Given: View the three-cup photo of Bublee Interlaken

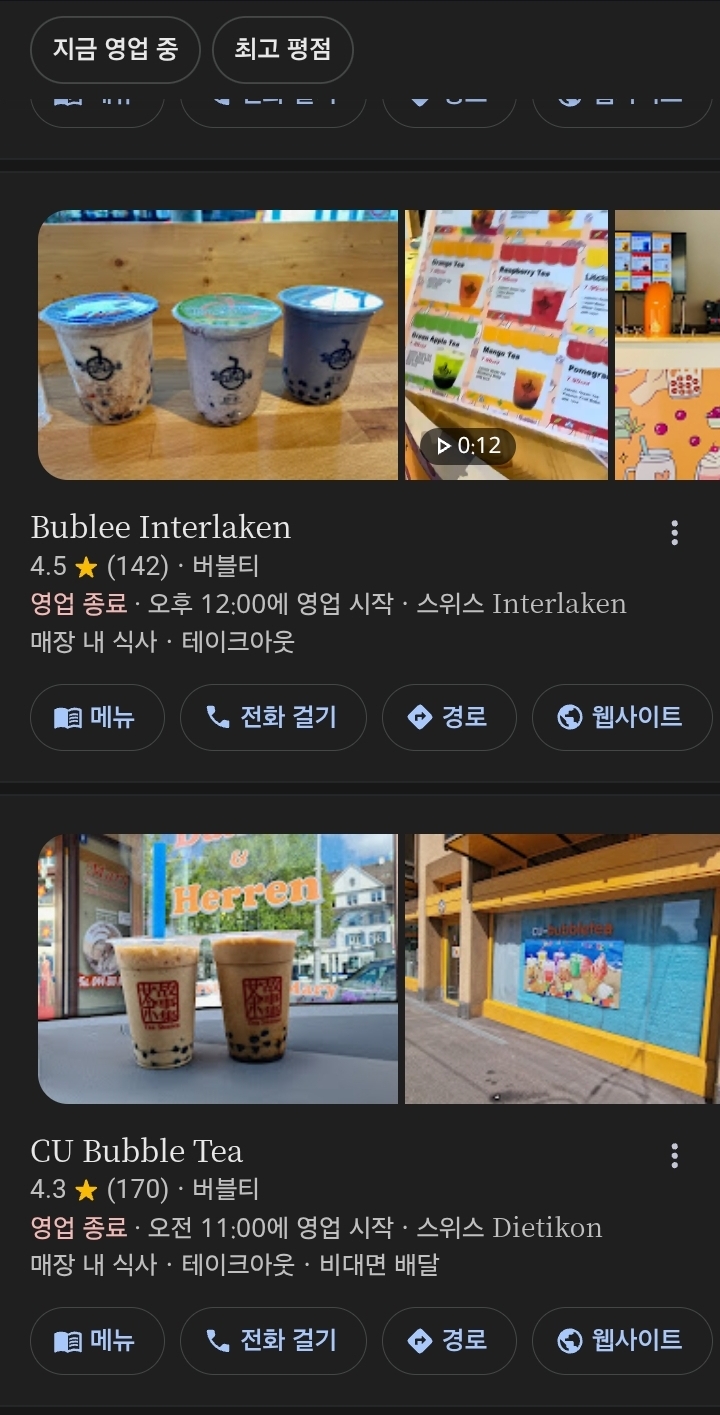Looking at the screenshot, I should 218,345.
